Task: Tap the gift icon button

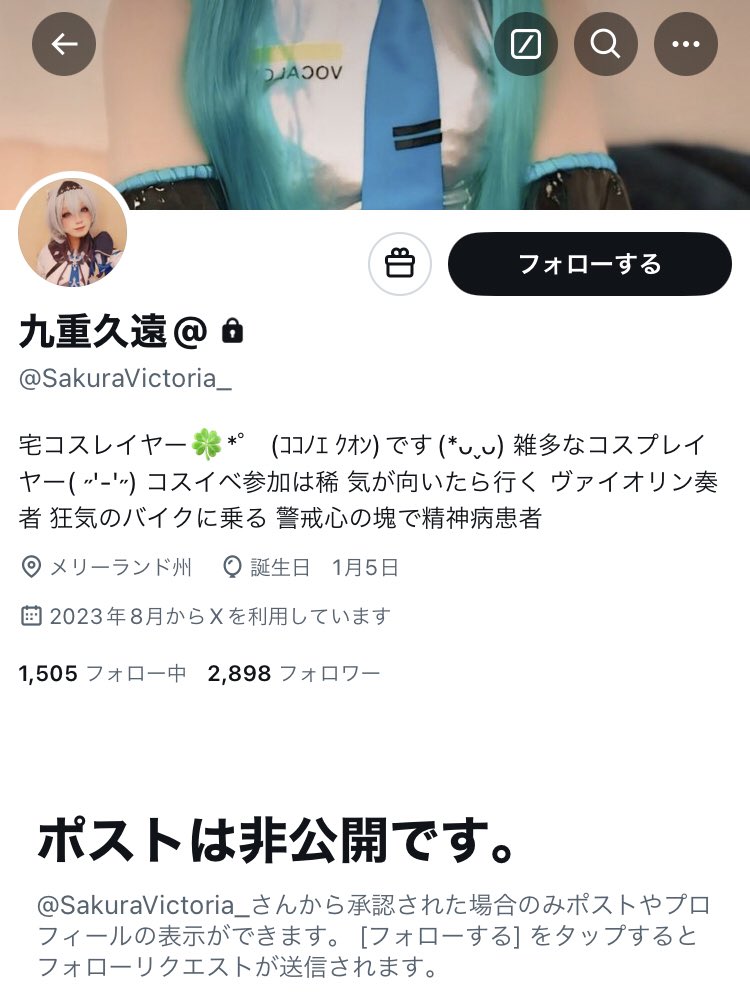Action: pos(400,264)
